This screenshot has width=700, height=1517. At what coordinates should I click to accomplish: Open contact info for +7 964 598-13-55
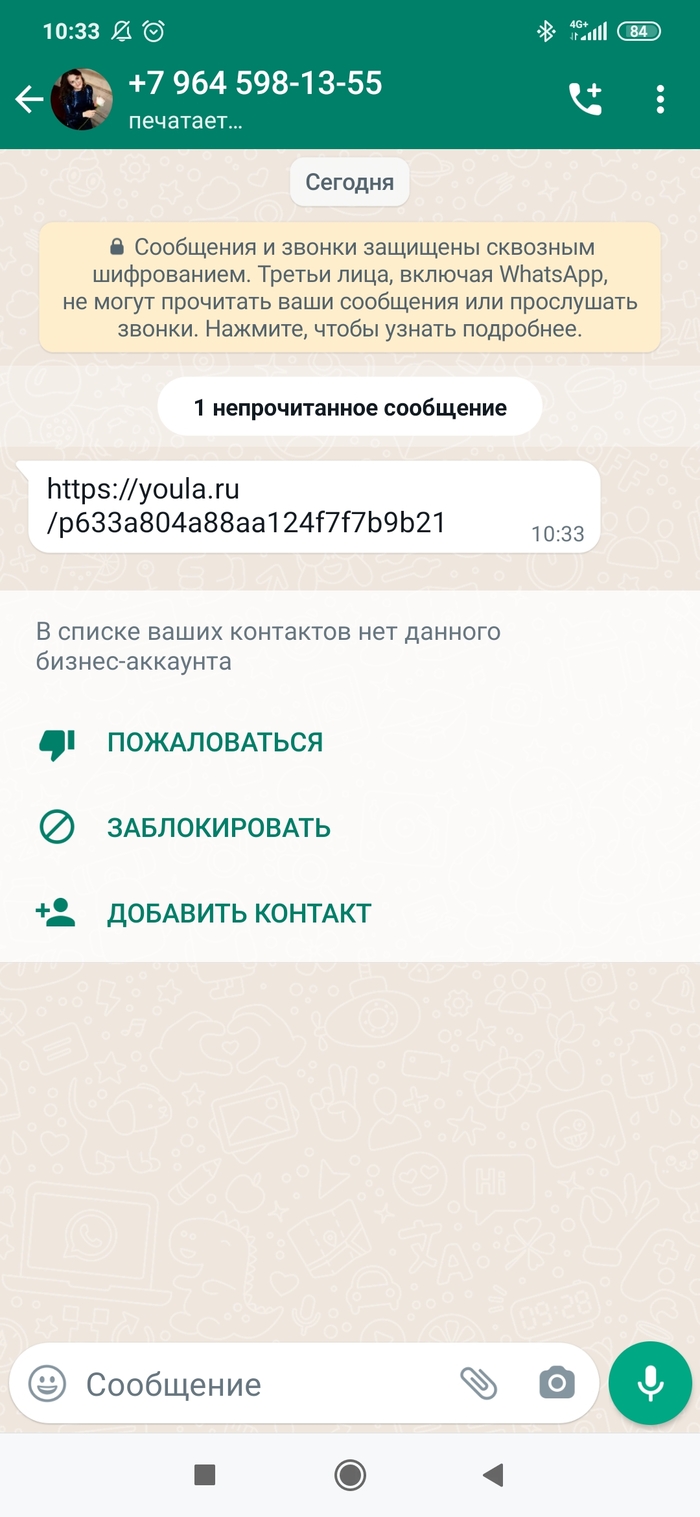(x=255, y=84)
